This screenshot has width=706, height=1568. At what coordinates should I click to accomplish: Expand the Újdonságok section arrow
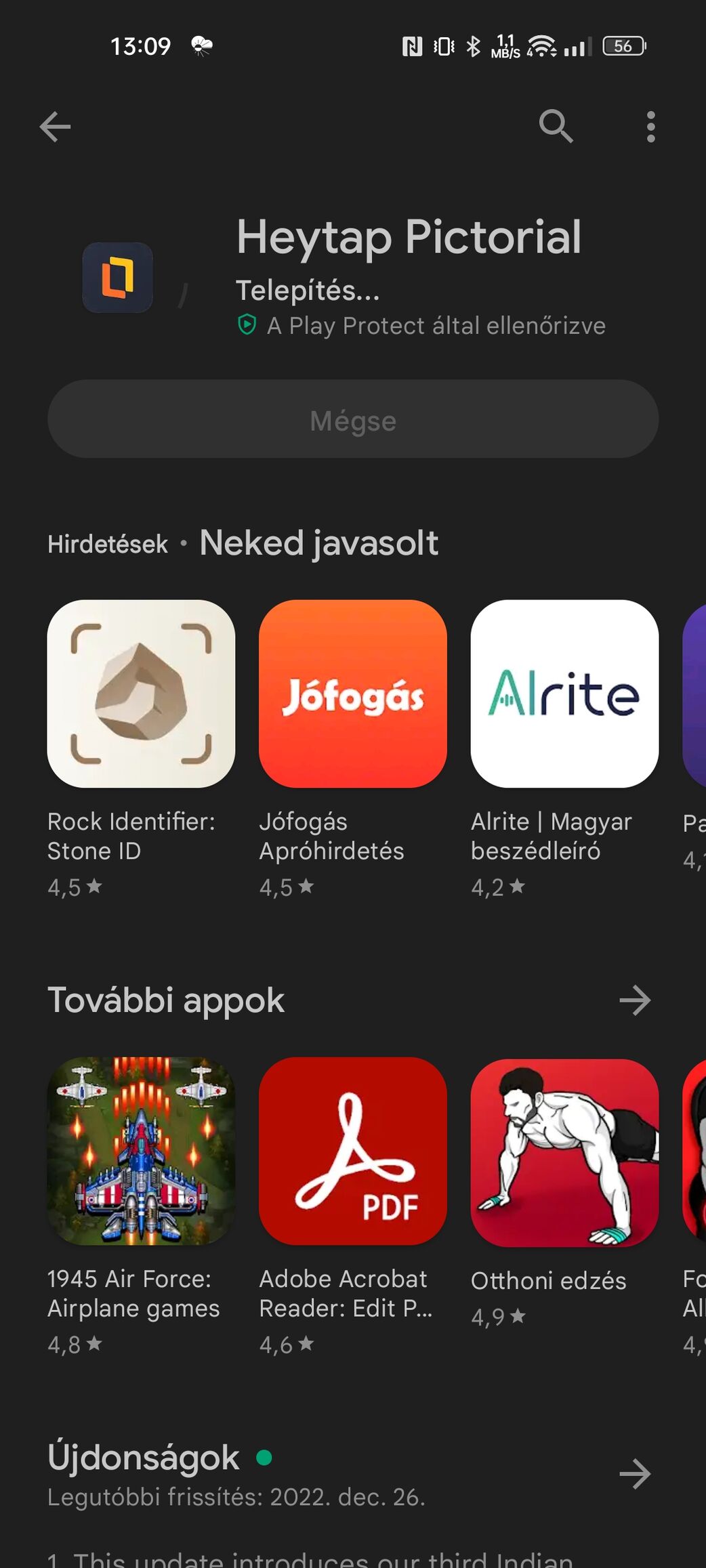click(635, 1474)
